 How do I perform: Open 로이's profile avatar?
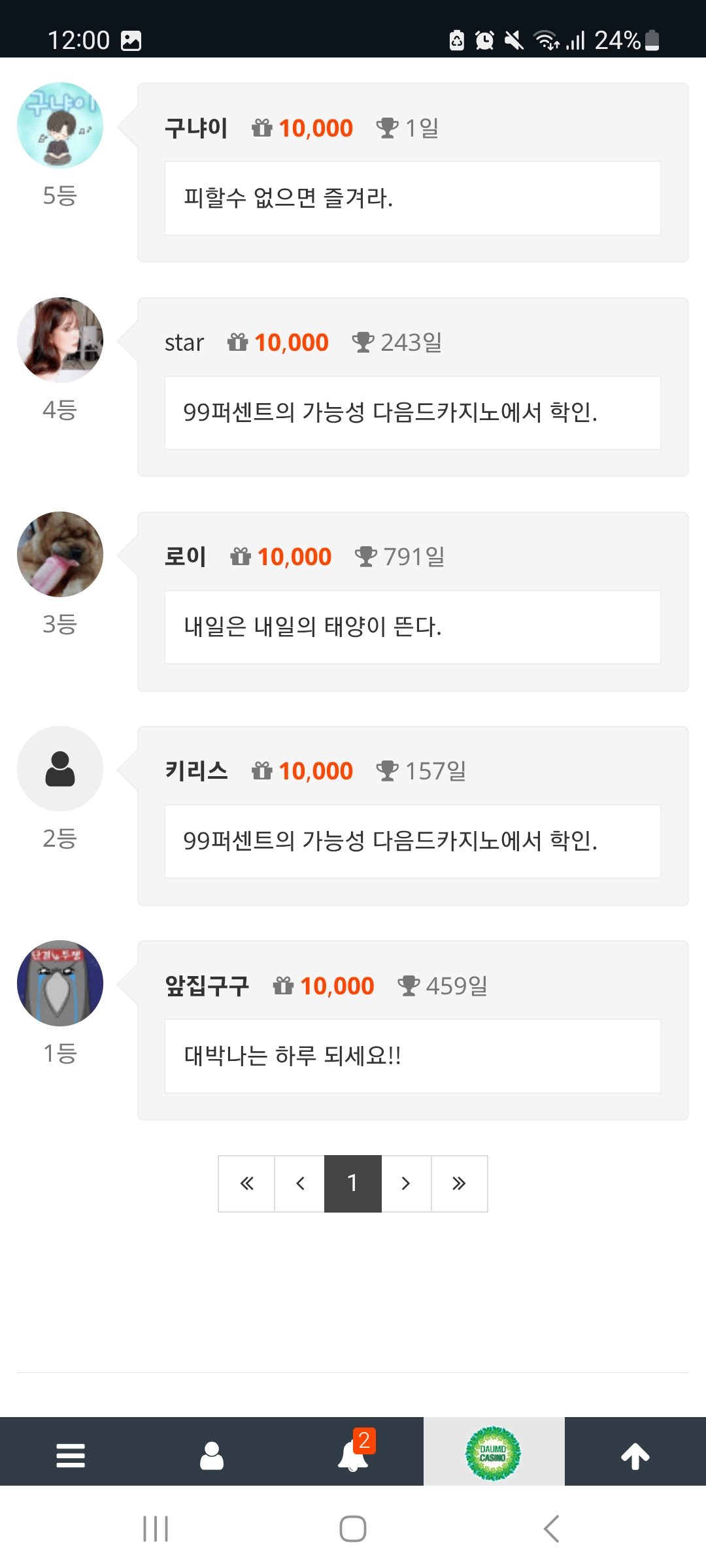pos(60,554)
